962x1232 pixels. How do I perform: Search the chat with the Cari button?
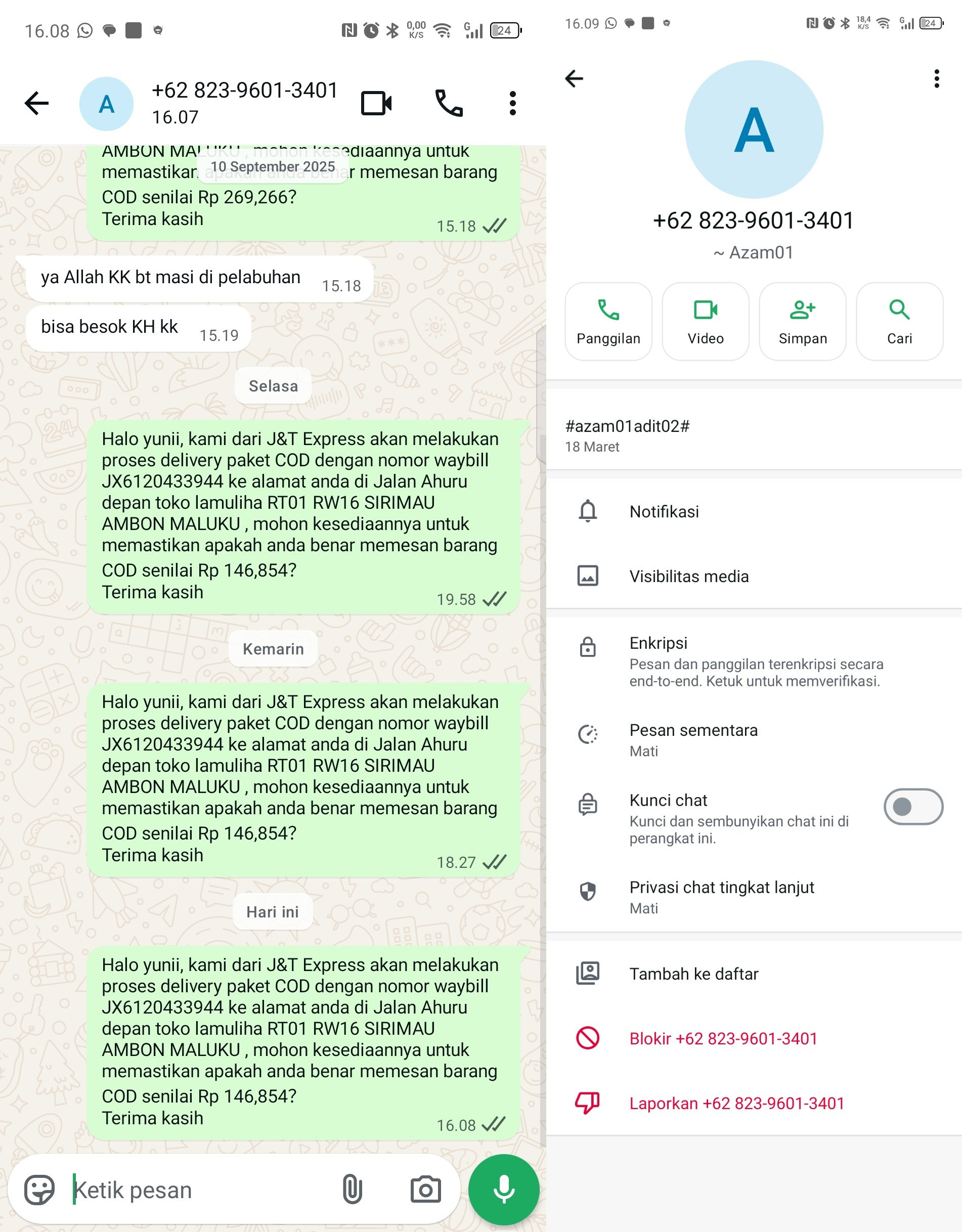point(899,322)
